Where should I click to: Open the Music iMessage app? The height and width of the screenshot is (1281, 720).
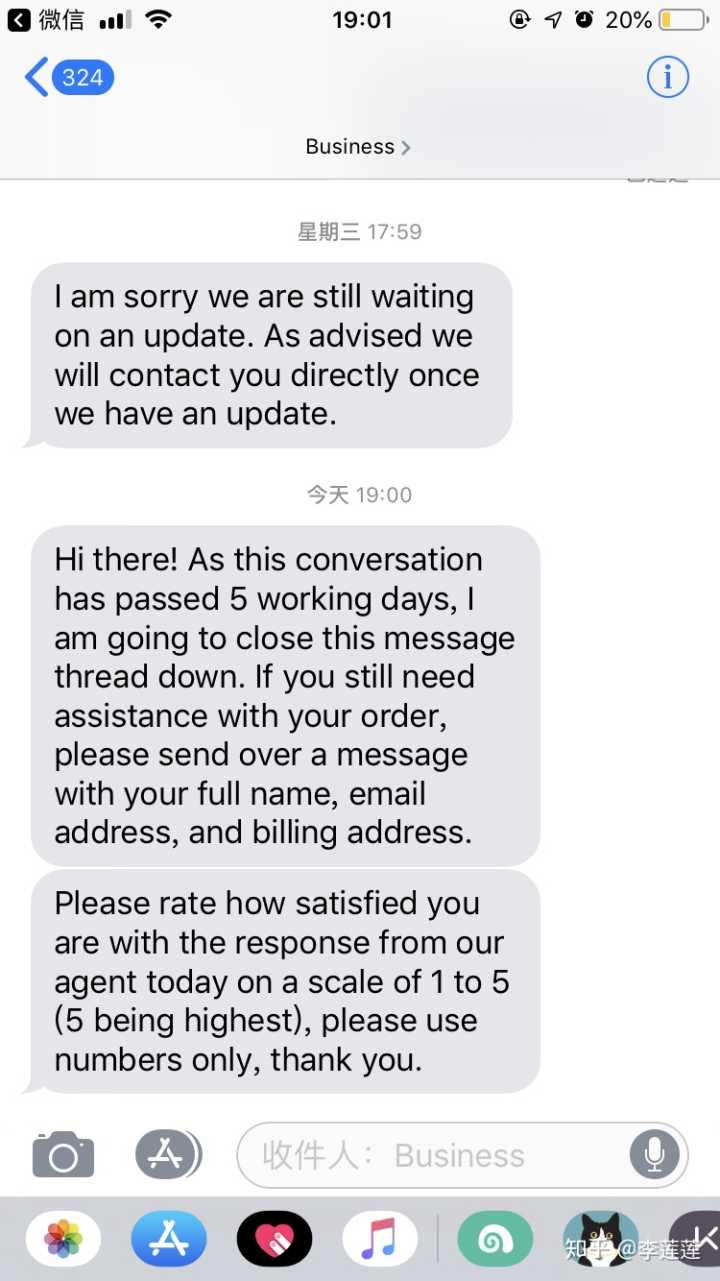(379, 1240)
